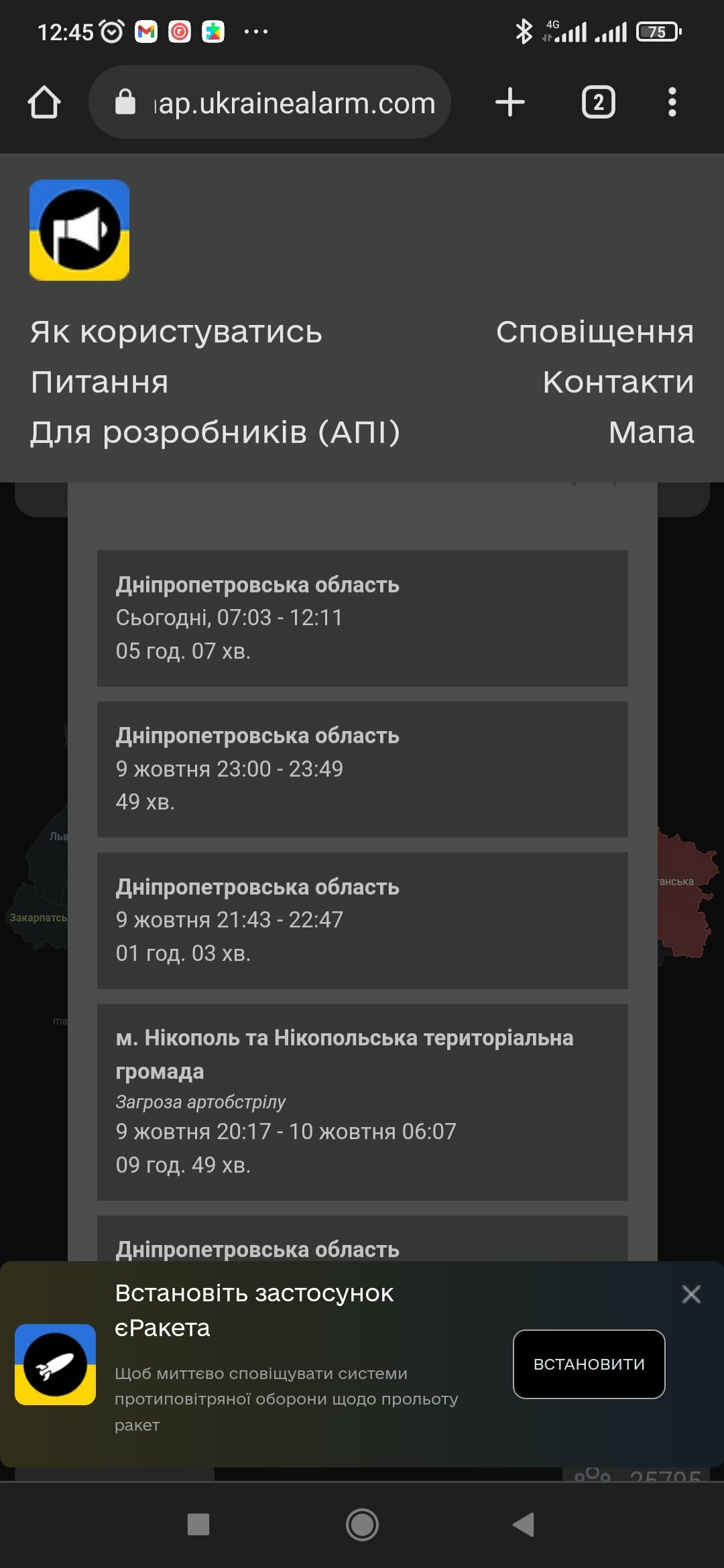Open a new browser tab
The height and width of the screenshot is (1568, 724).
tap(509, 103)
